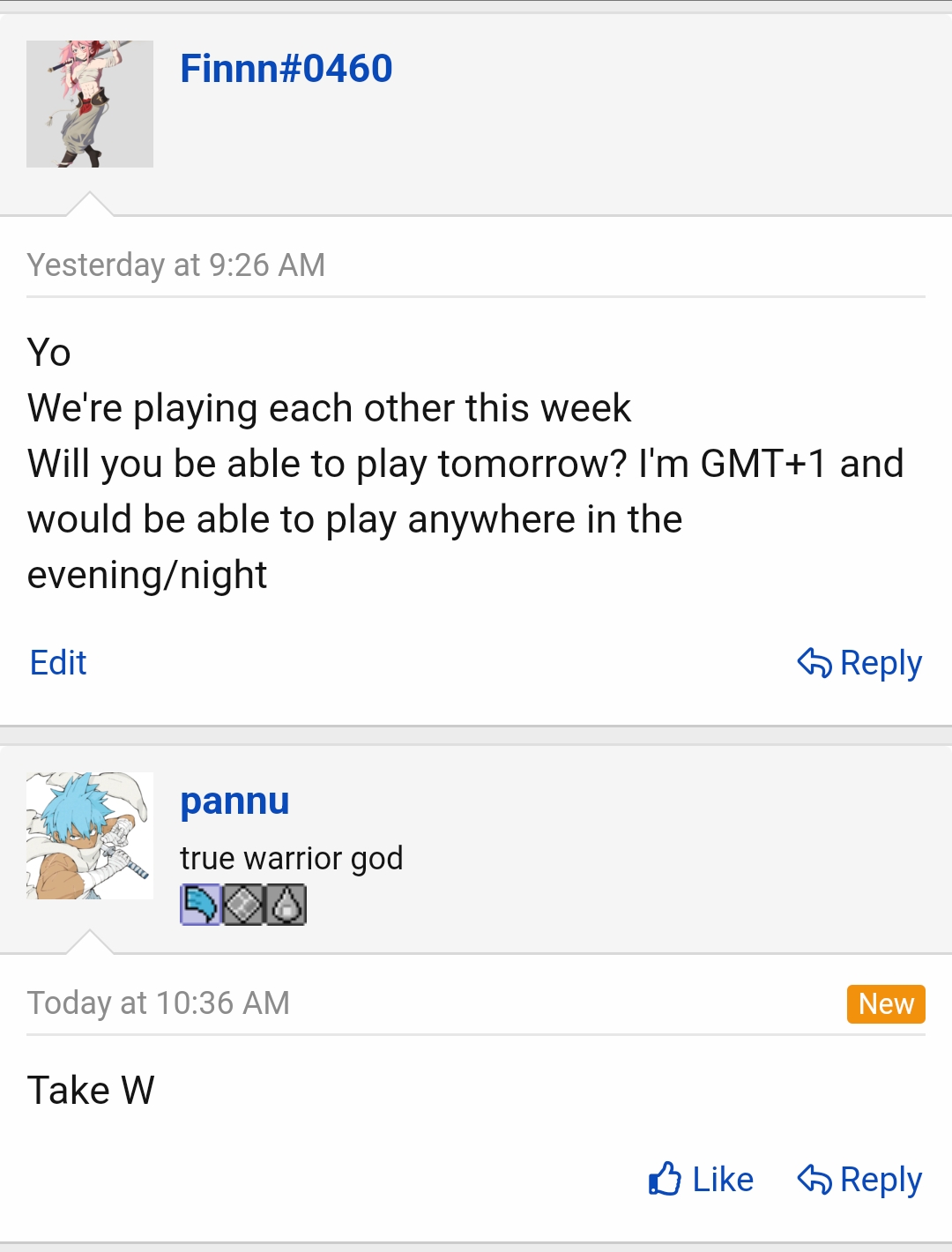
Task: Tap pannu's avatar picture
Action: point(90,836)
